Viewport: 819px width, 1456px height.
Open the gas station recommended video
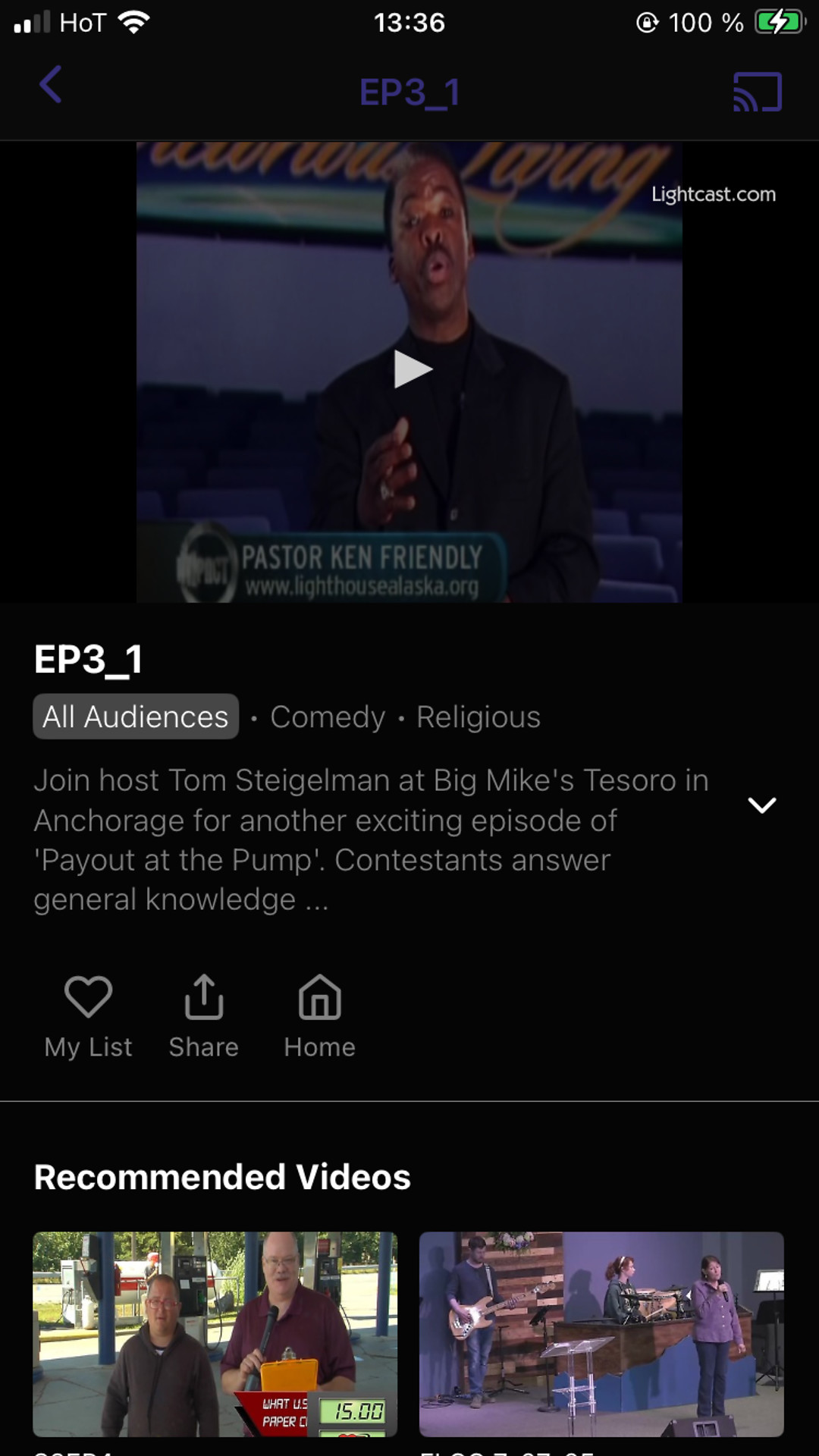pos(215,1333)
